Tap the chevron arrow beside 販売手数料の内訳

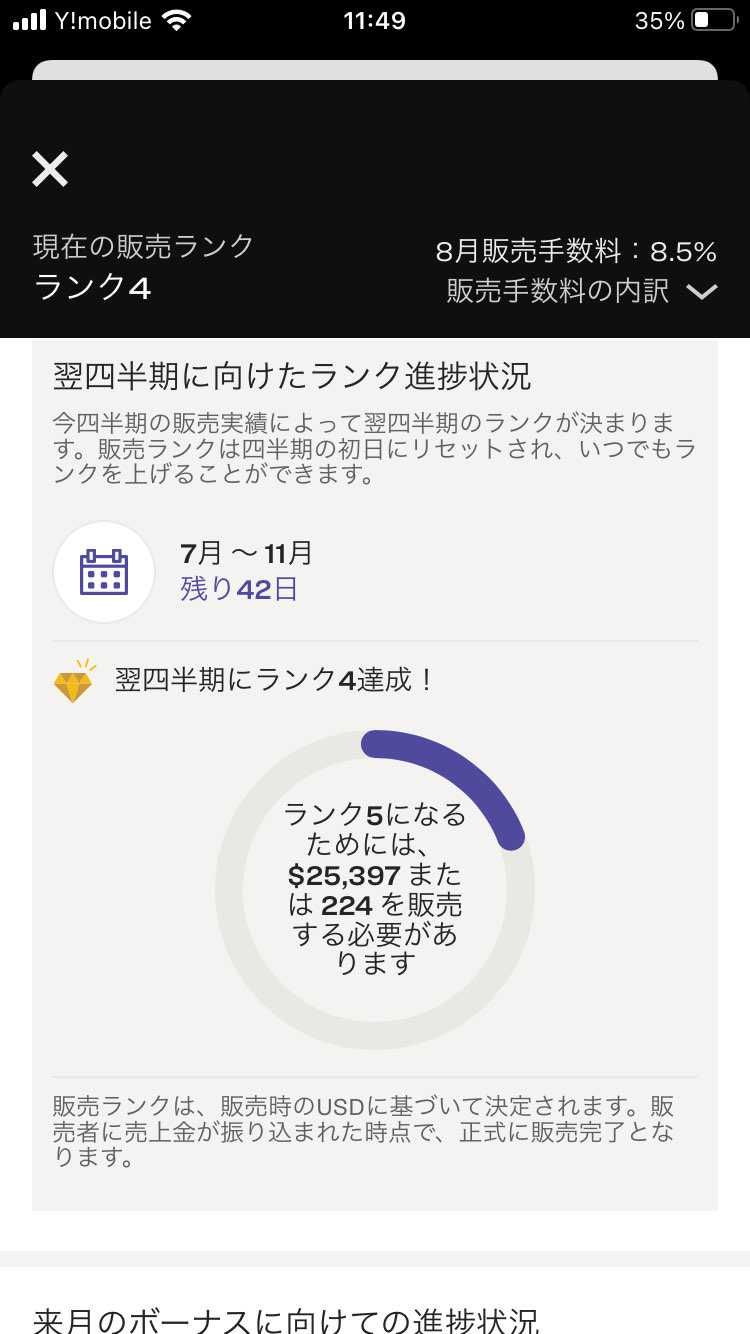pyautogui.click(x=701, y=291)
